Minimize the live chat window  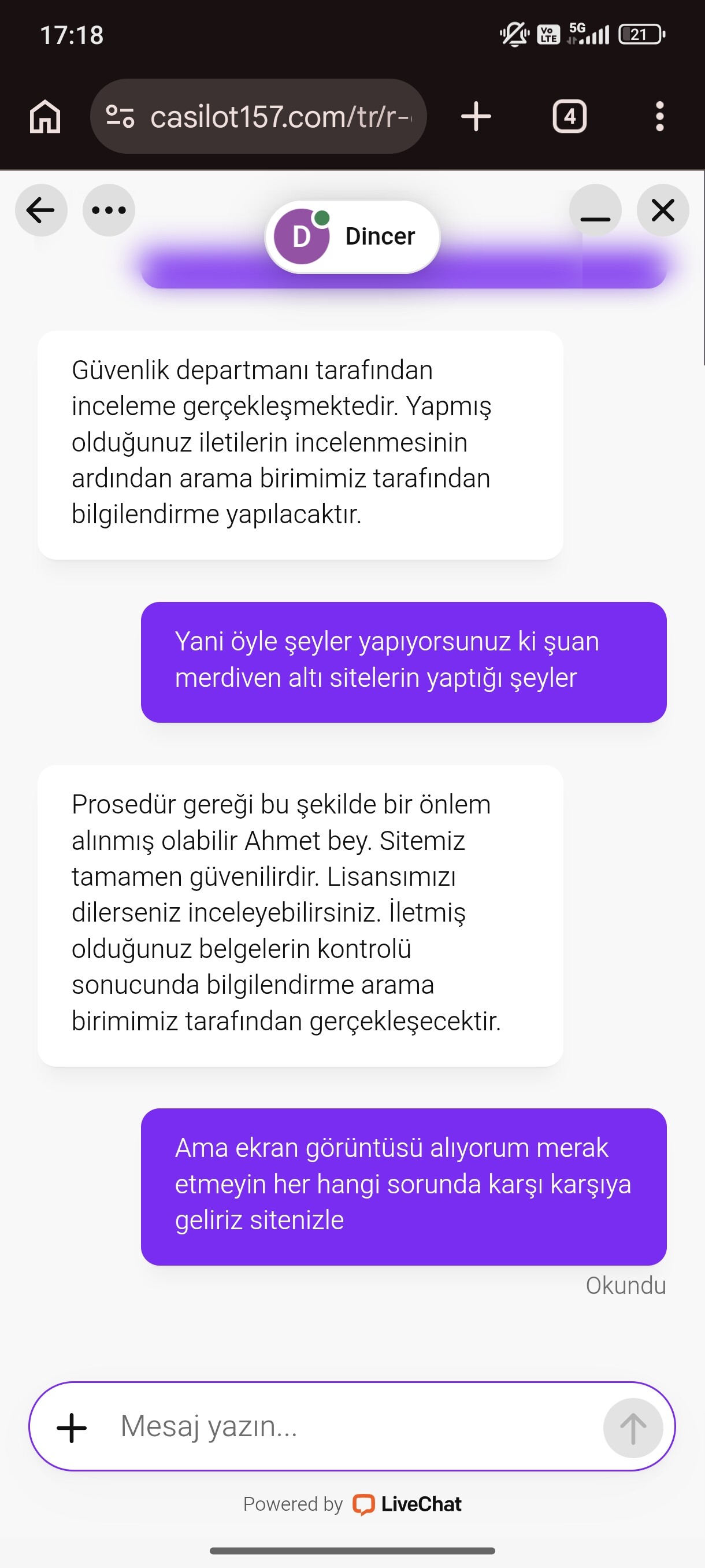tap(595, 210)
